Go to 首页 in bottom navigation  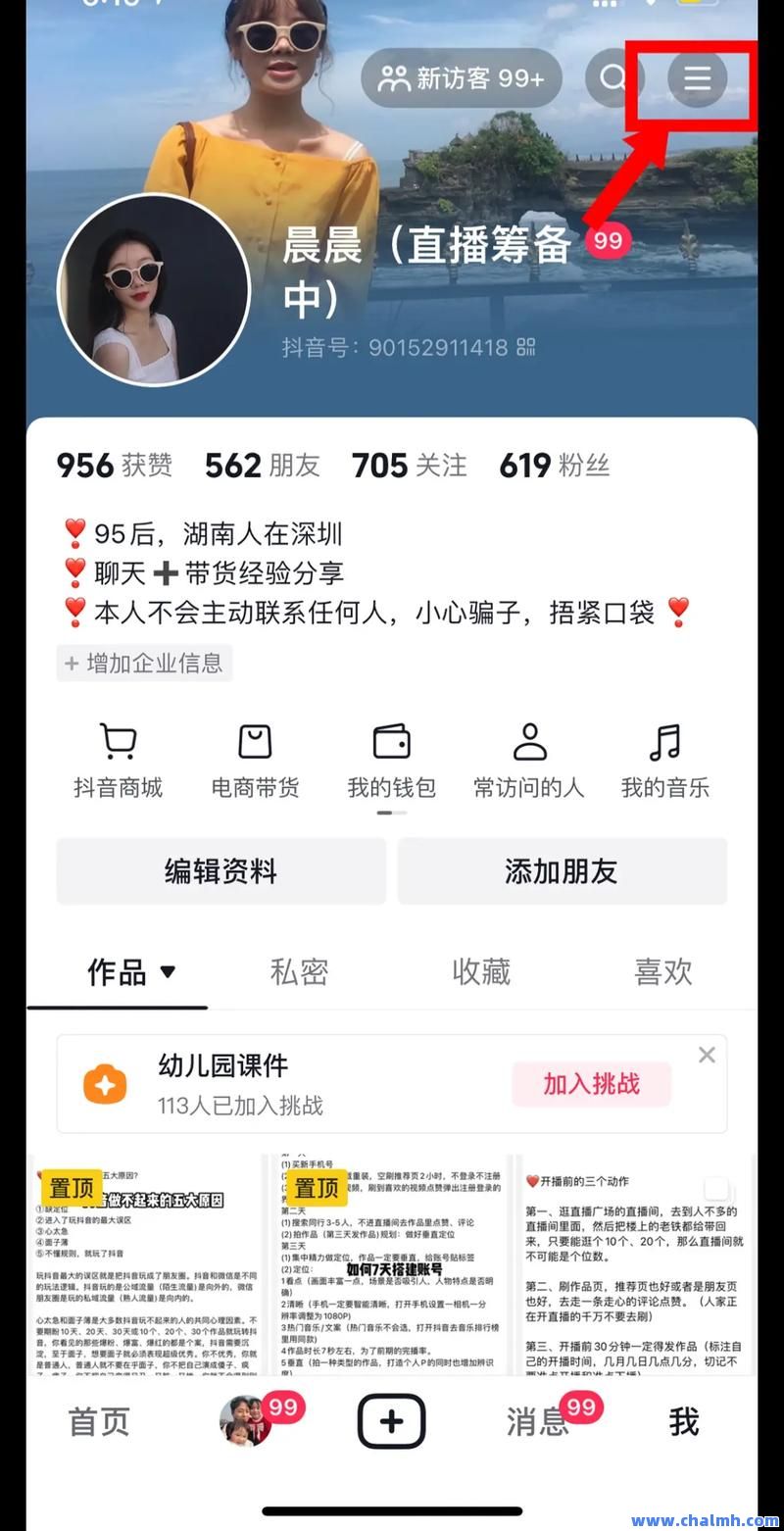pyautogui.click(x=99, y=1422)
